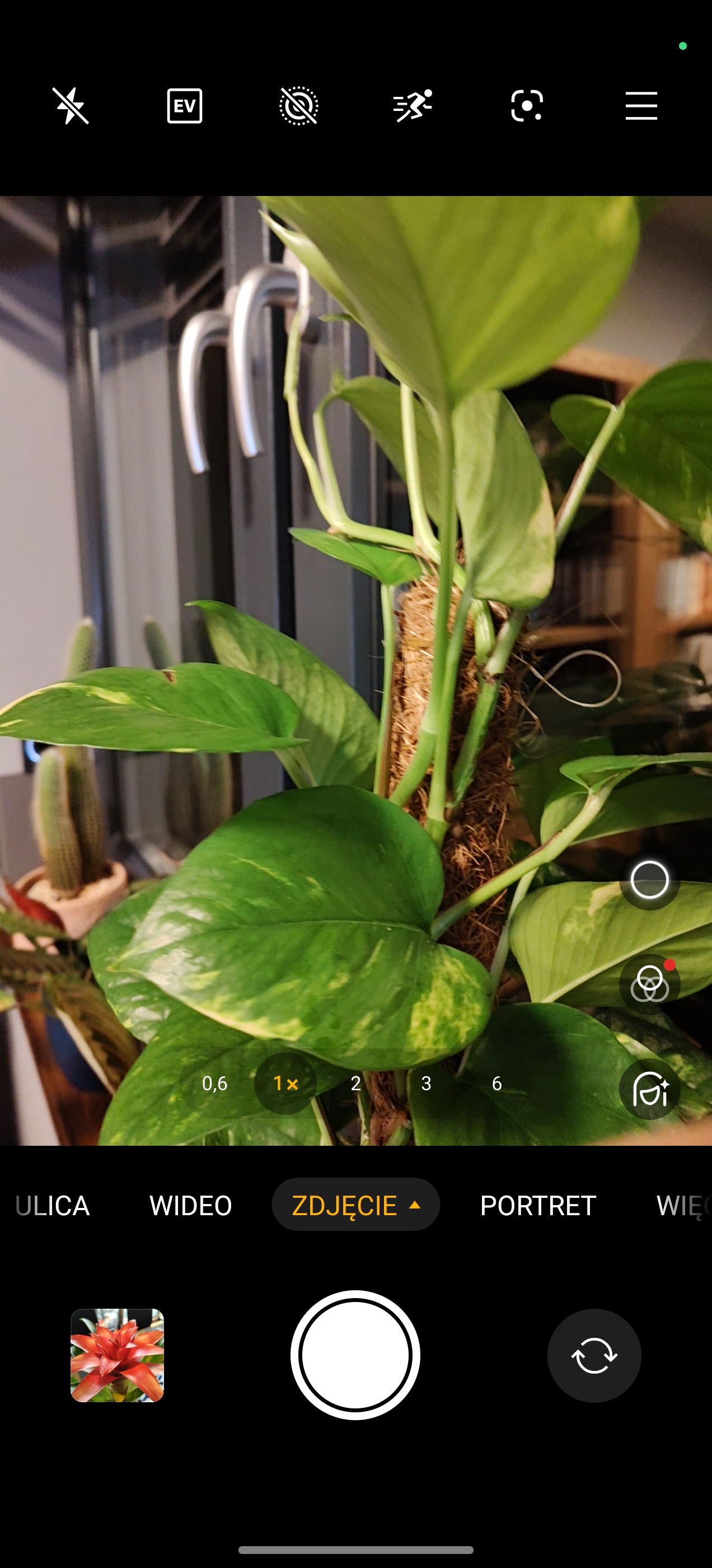Toggle the live photo icon
Image resolution: width=712 pixels, height=1568 pixels.
(x=299, y=106)
